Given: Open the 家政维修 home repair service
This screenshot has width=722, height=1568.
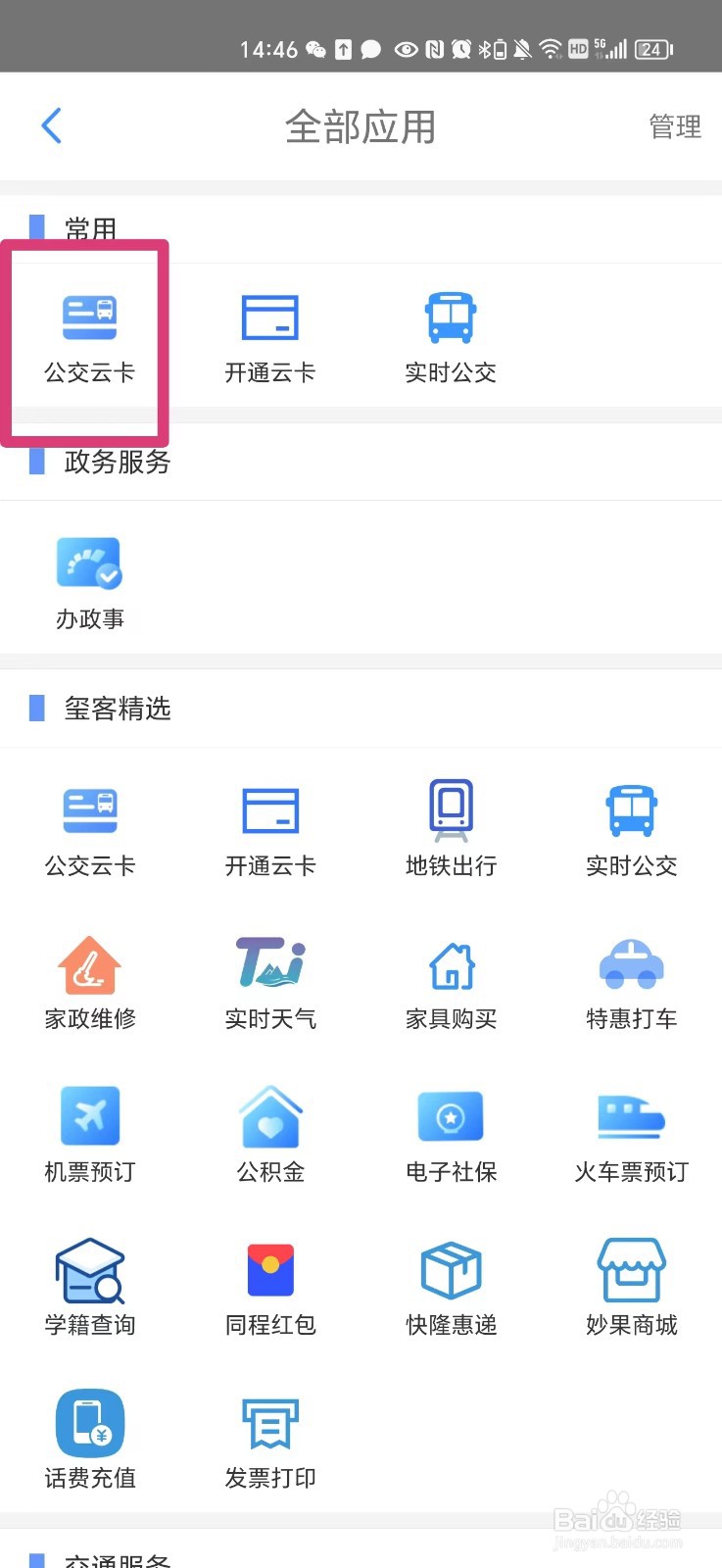Looking at the screenshot, I should [x=89, y=980].
